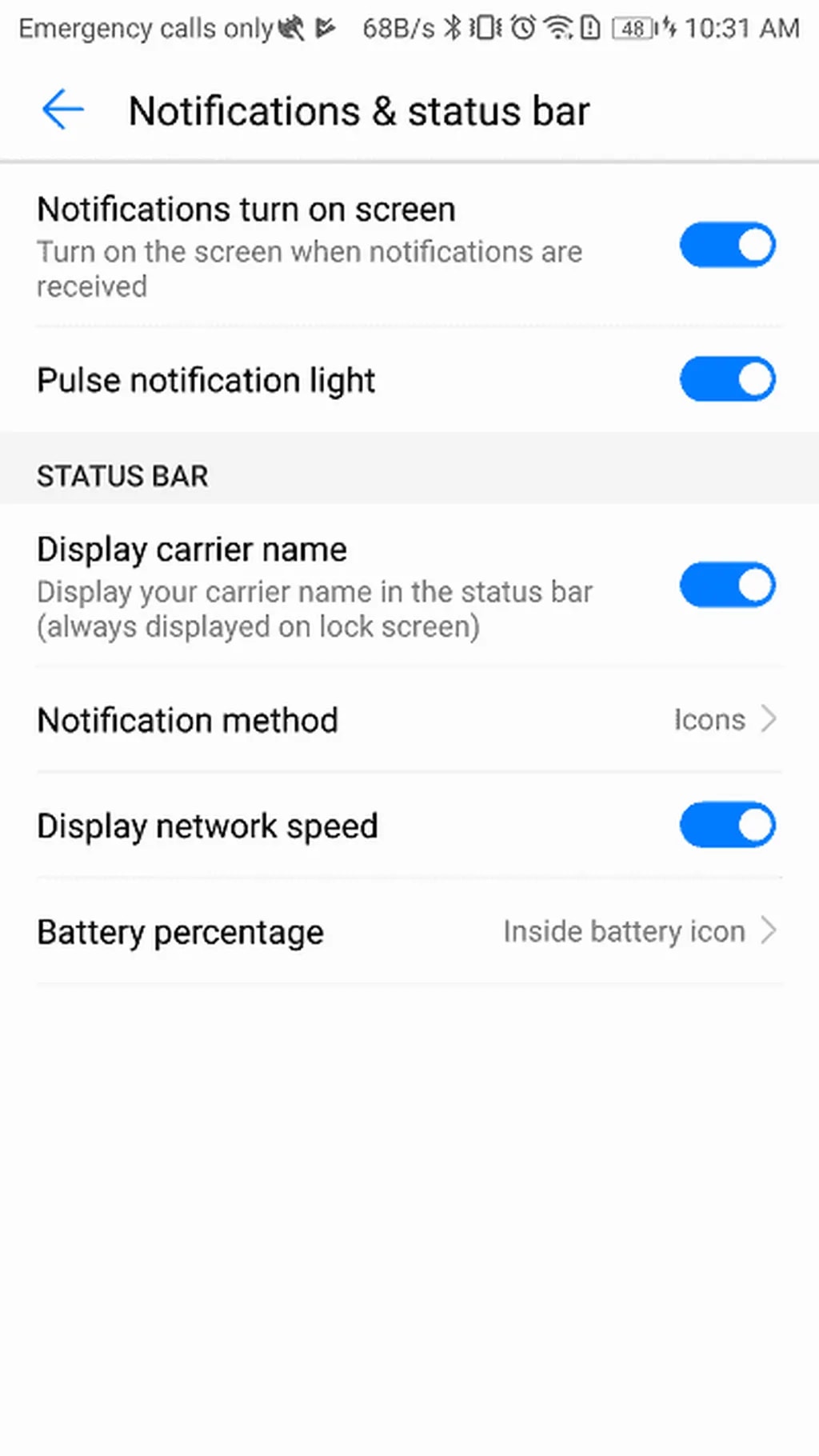819x1456 pixels.
Task: Open Notification method setting
Action: coord(408,720)
